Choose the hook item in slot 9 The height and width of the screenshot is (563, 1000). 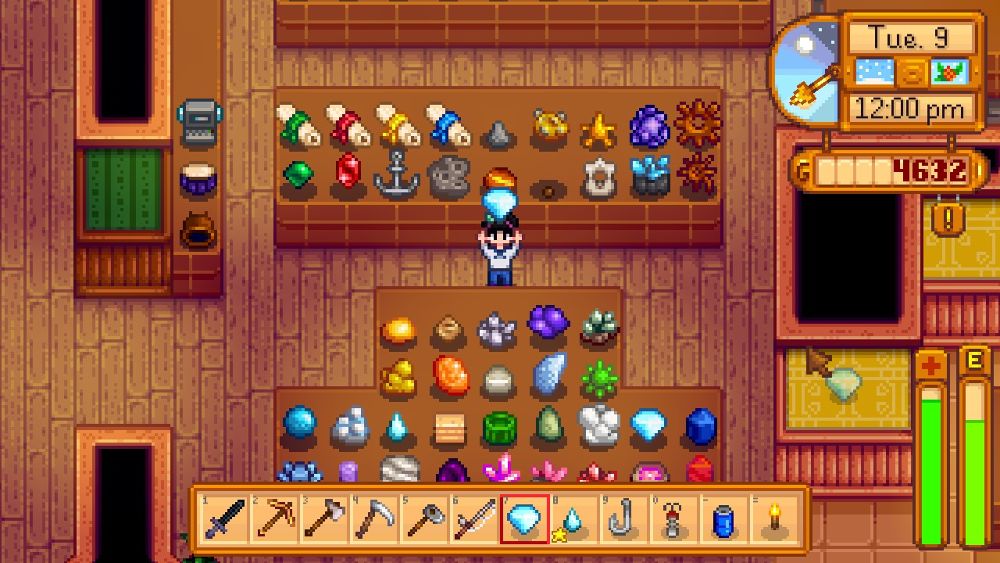623,519
